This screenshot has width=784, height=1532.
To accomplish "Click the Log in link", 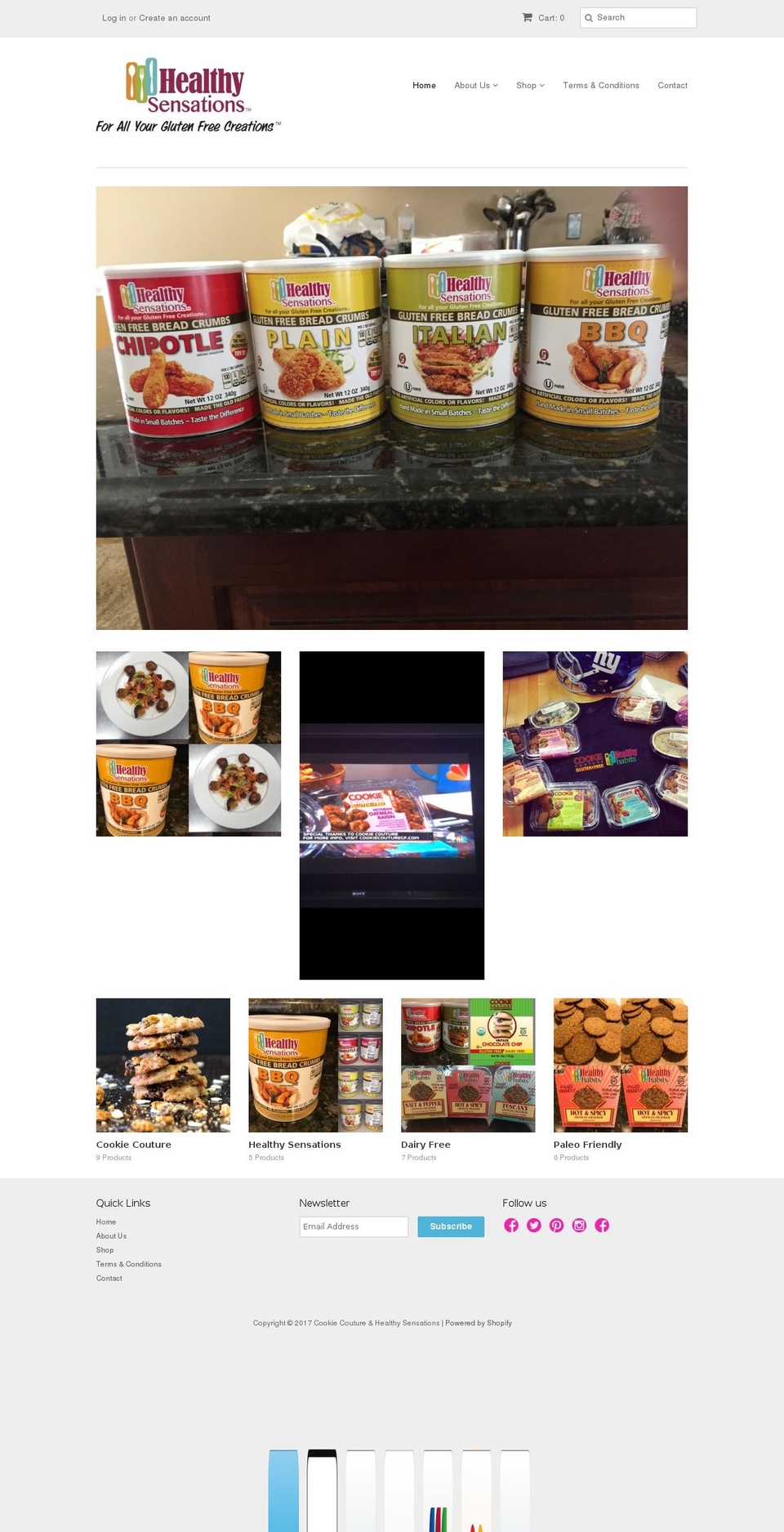I will click(114, 17).
